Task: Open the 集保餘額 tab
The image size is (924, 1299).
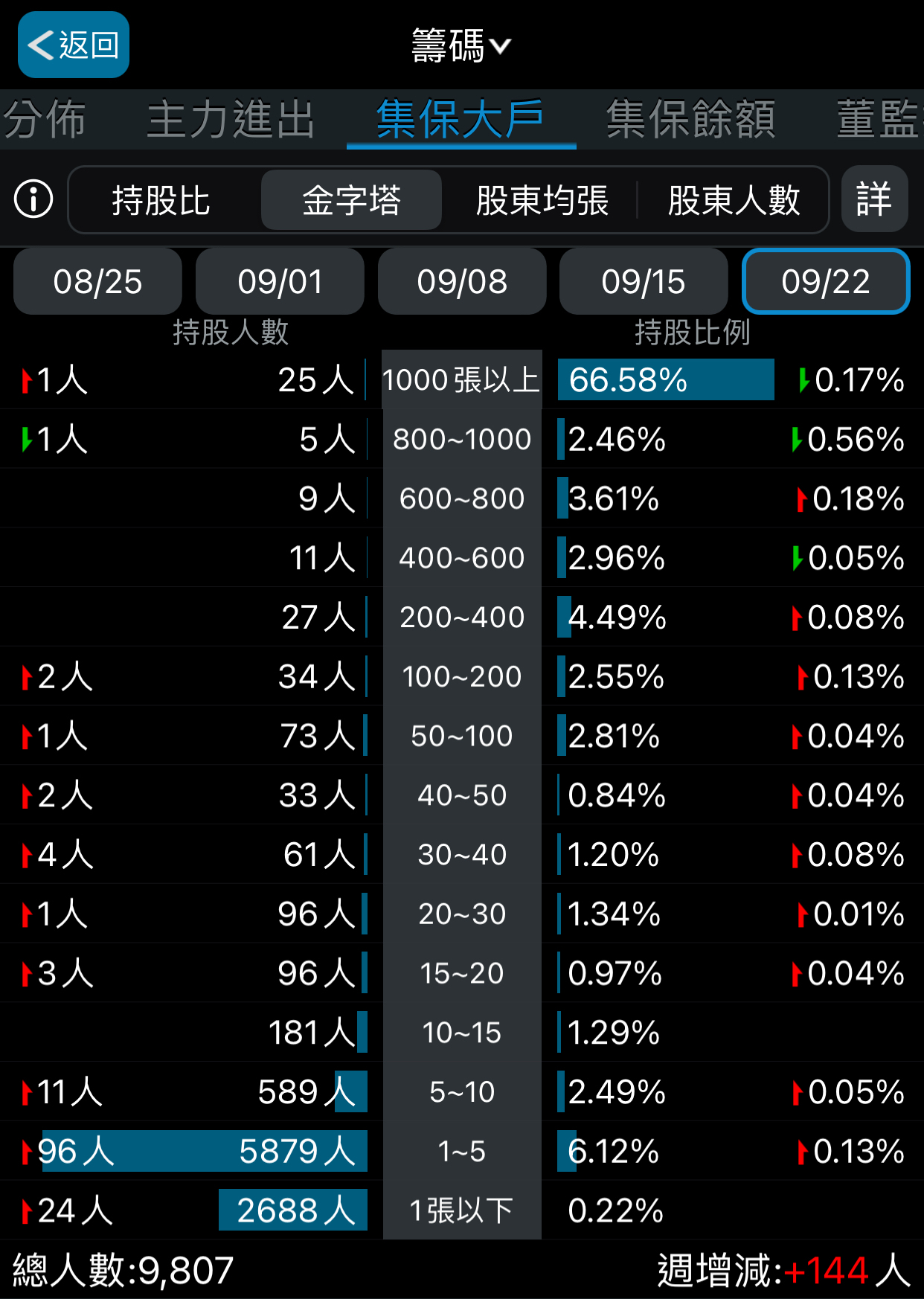Action: 690,120
